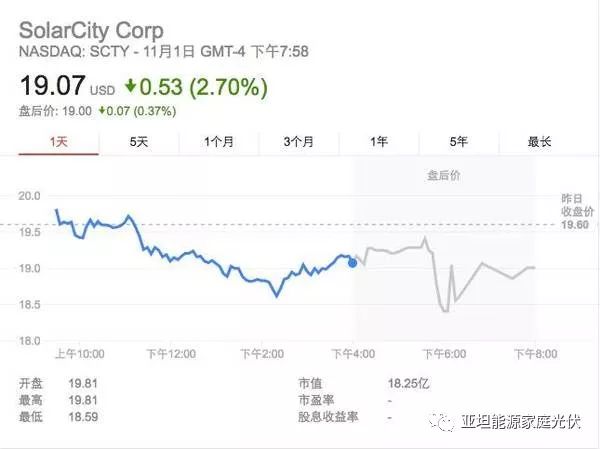Switch to the 5天 chart range

pyautogui.click(x=138, y=142)
